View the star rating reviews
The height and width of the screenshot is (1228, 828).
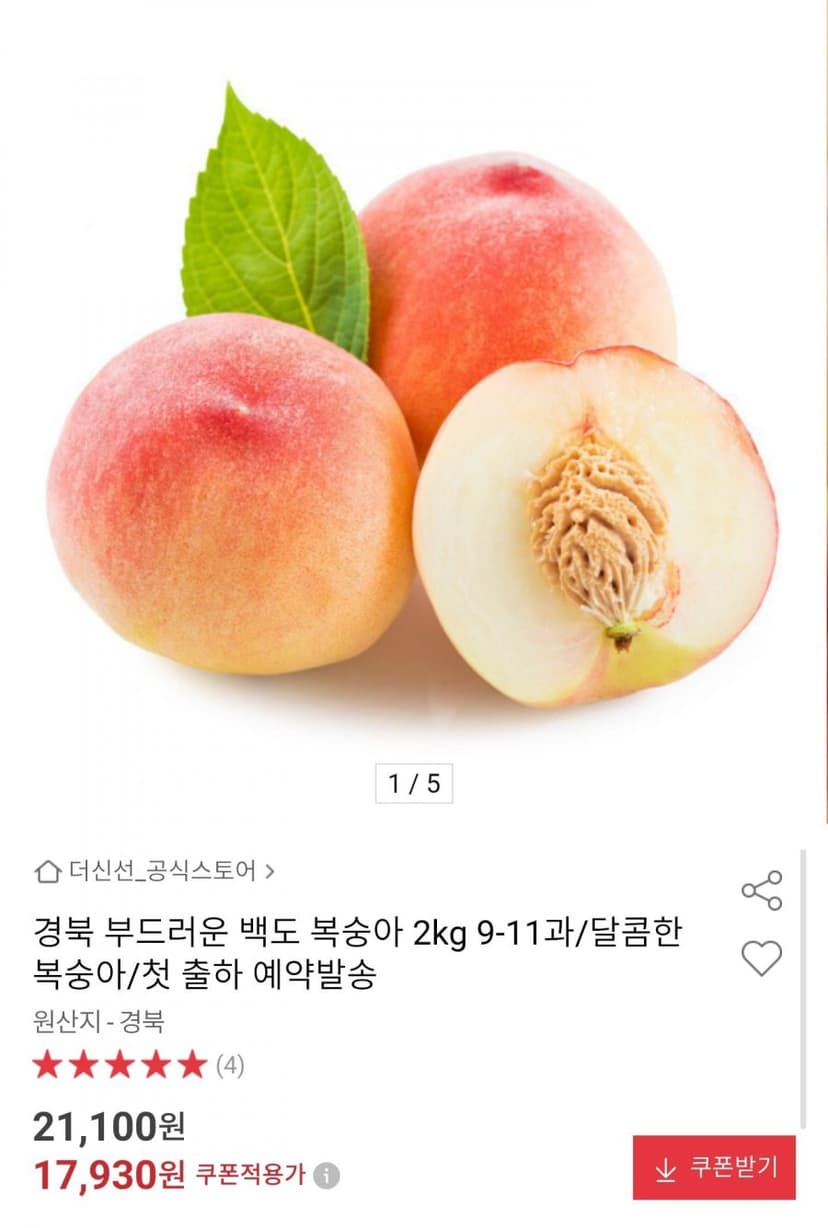click(138, 1065)
